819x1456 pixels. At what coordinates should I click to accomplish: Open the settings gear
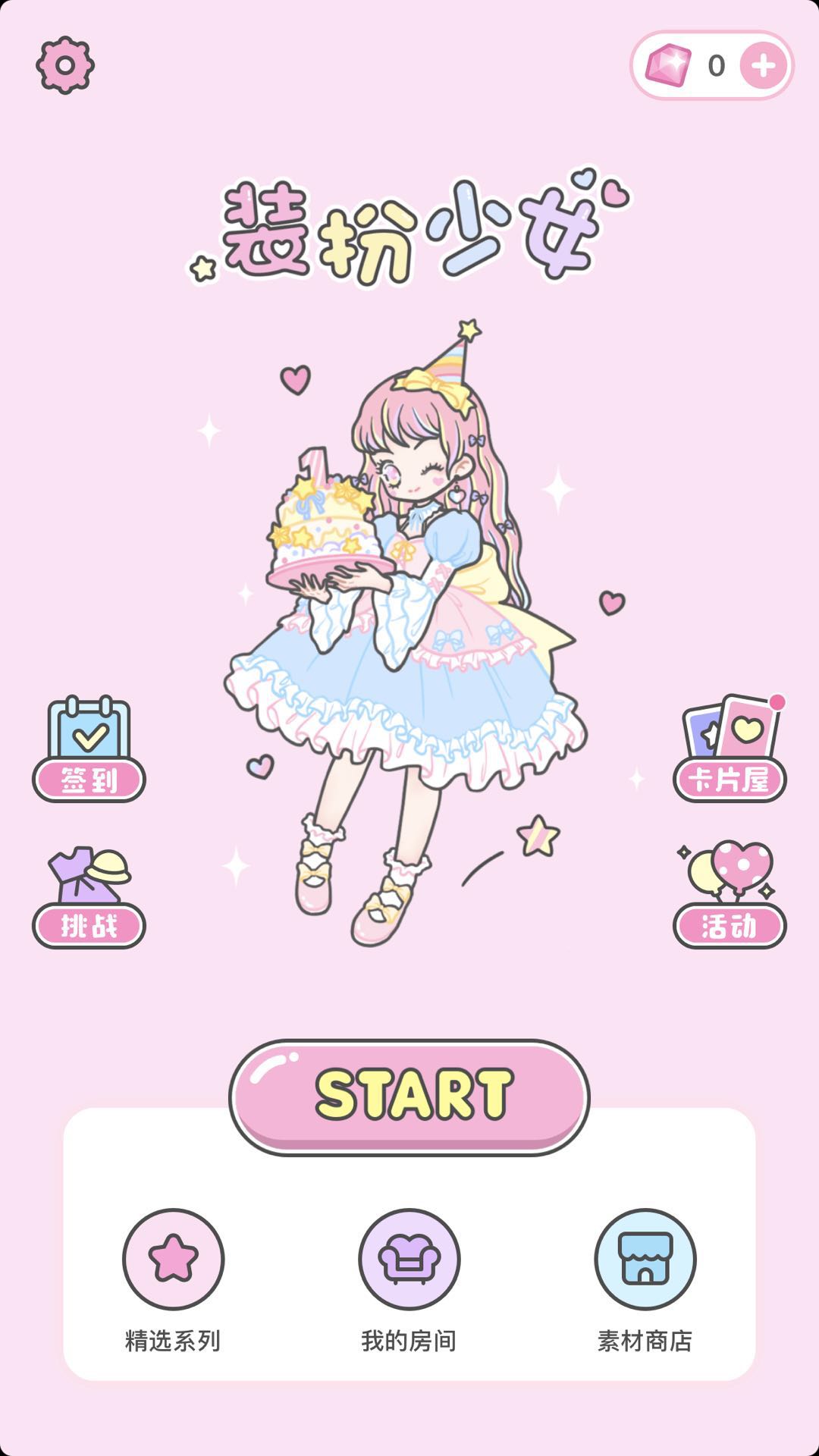click(65, 65)
